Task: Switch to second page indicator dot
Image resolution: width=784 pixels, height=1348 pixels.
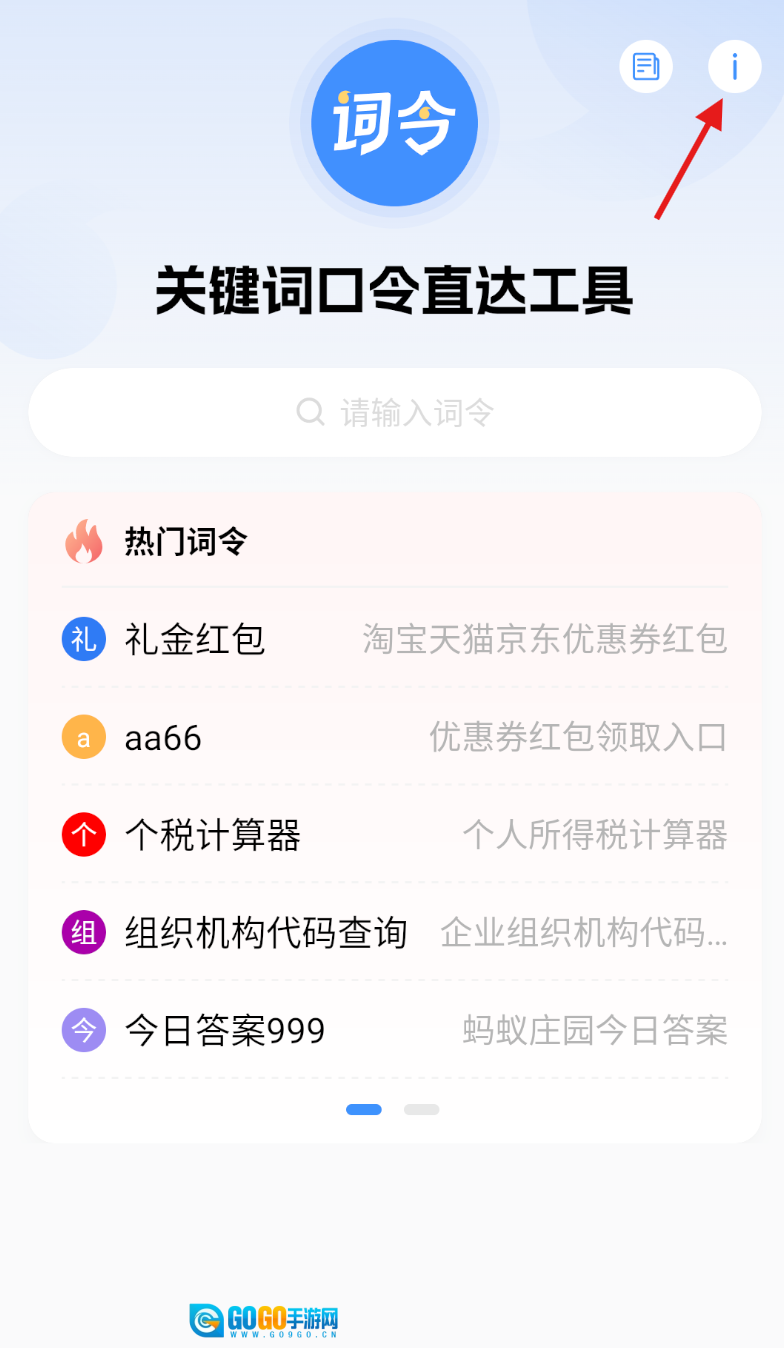Action: coord(421,1109)
